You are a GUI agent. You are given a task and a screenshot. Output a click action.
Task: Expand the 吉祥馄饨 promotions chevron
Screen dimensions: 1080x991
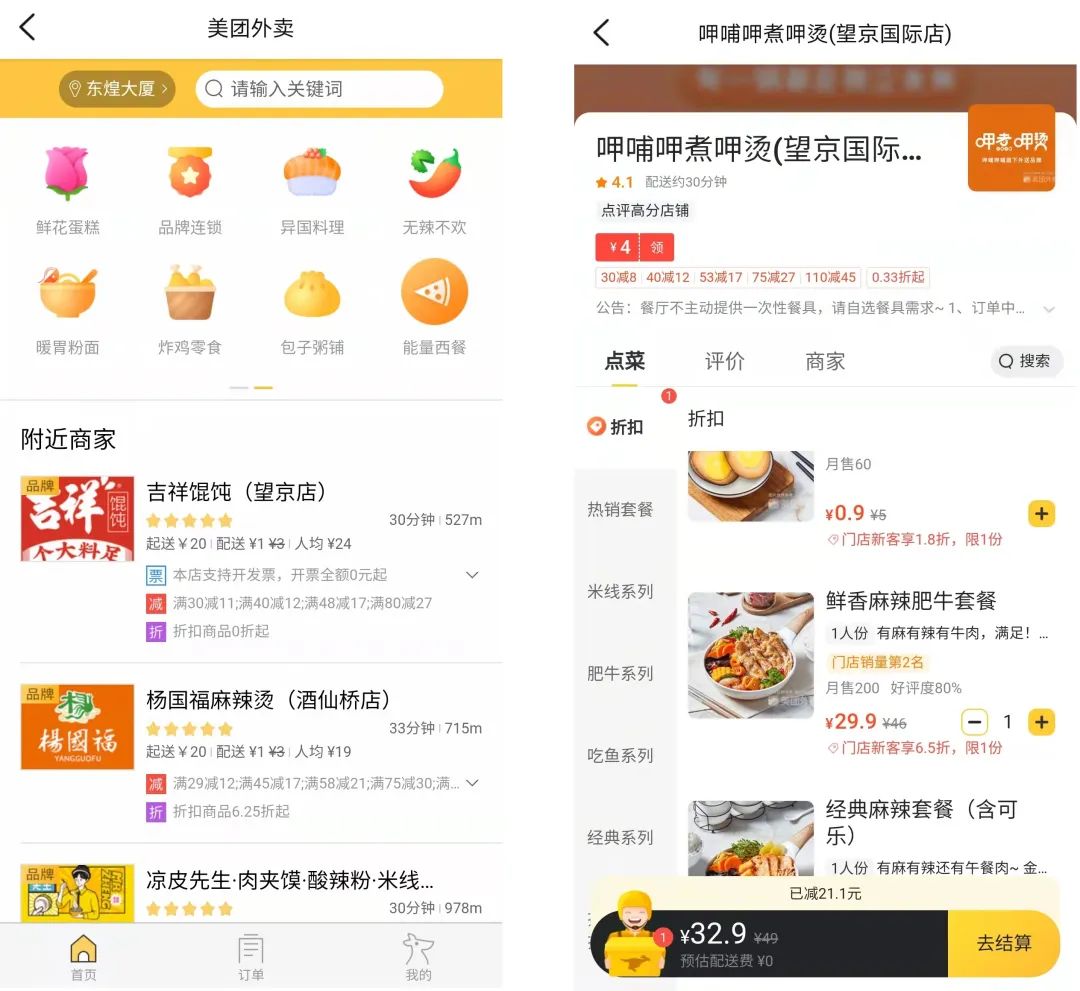point(472,575)
